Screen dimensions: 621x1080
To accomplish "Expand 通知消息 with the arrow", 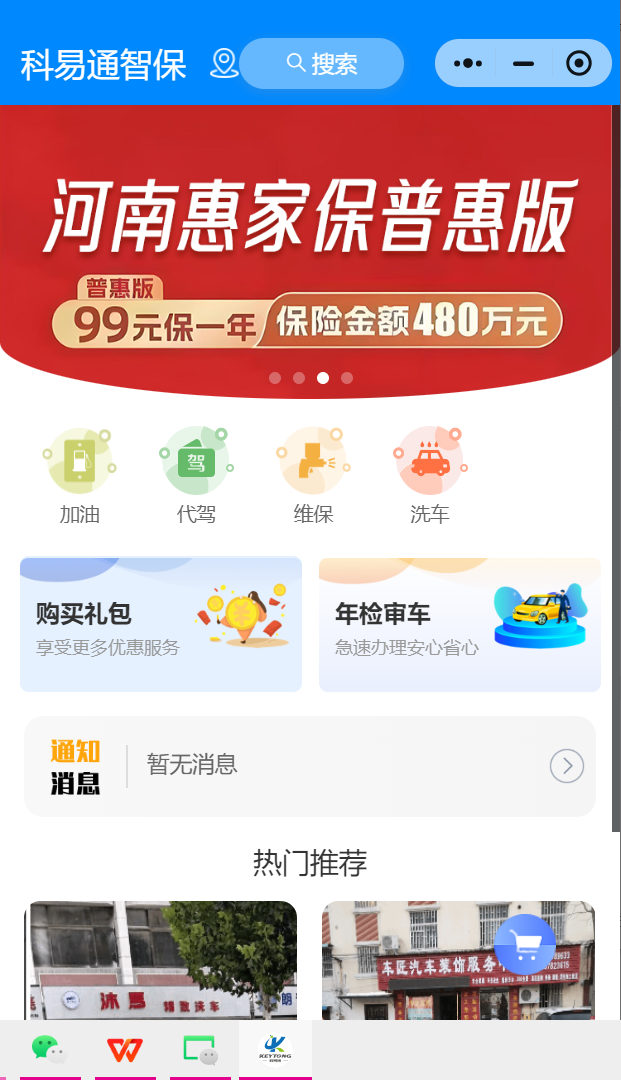I will coord(567,766).
